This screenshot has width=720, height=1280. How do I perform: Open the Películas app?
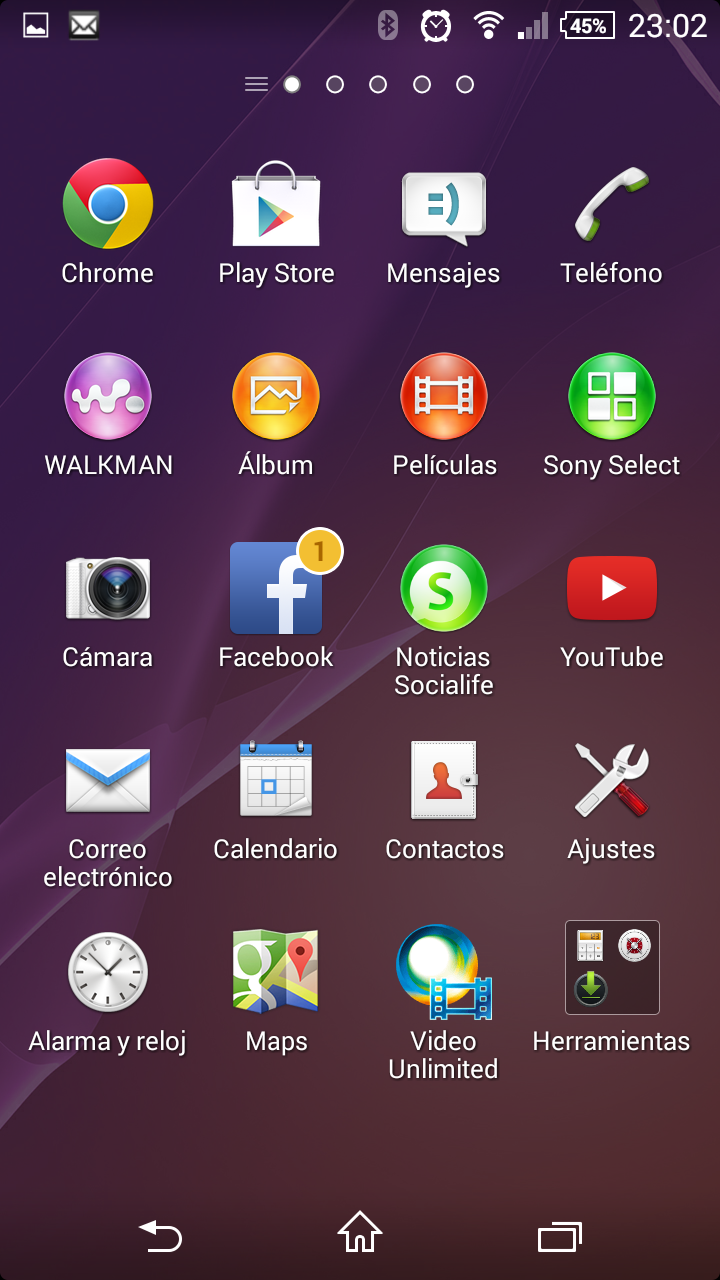click(x=444, y=397)
